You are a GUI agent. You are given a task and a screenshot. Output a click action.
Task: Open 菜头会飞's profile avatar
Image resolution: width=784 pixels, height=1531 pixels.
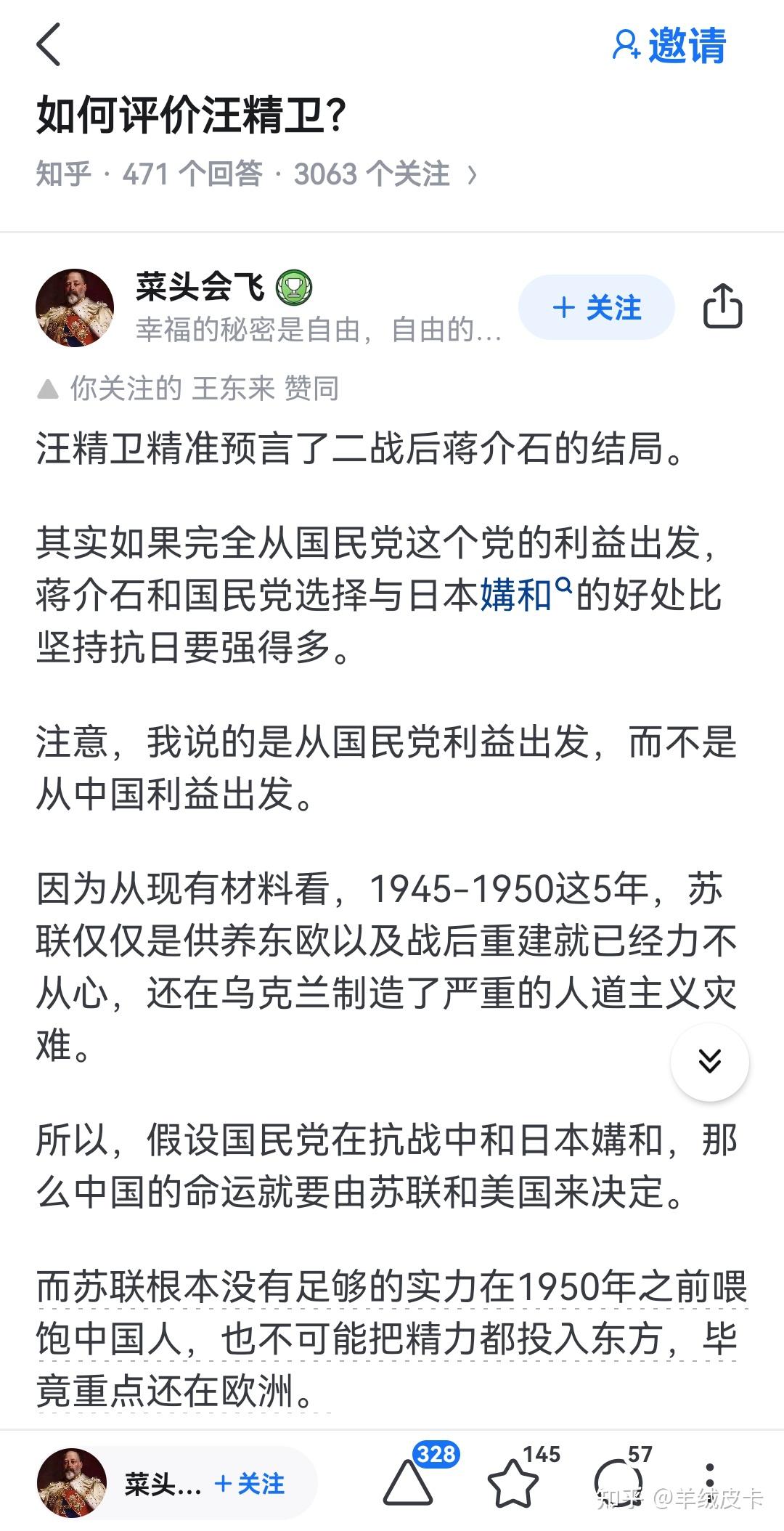(75, 308)
